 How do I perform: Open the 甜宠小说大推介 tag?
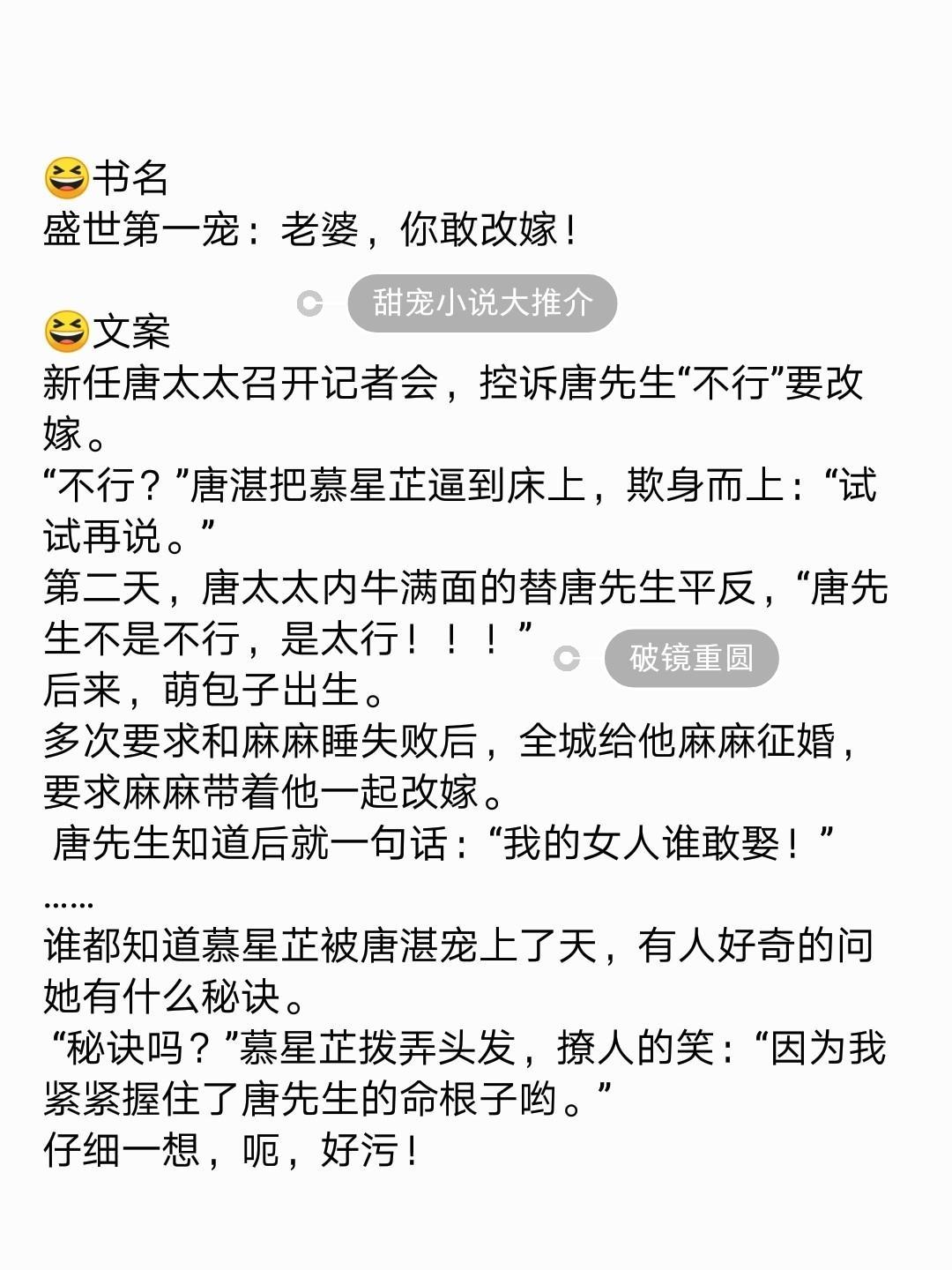482,303
